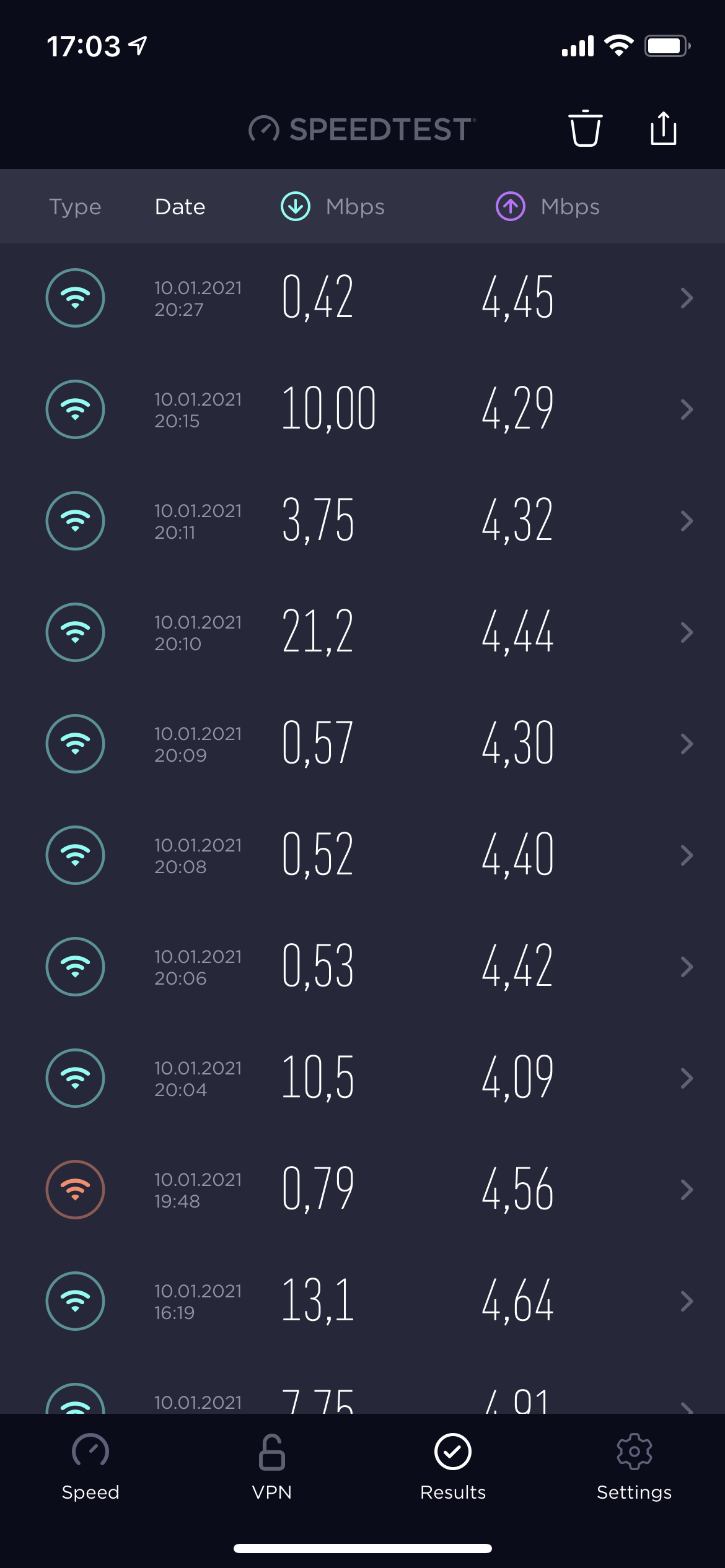The height and width of the screenshot is (1568, 725).
Task: Sort by upload Mbps column
Action: 548,207
